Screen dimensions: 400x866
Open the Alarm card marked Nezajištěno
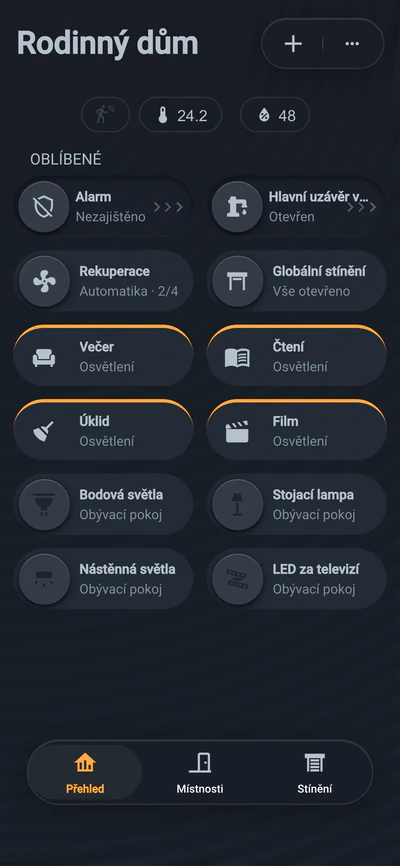point(103,207)
